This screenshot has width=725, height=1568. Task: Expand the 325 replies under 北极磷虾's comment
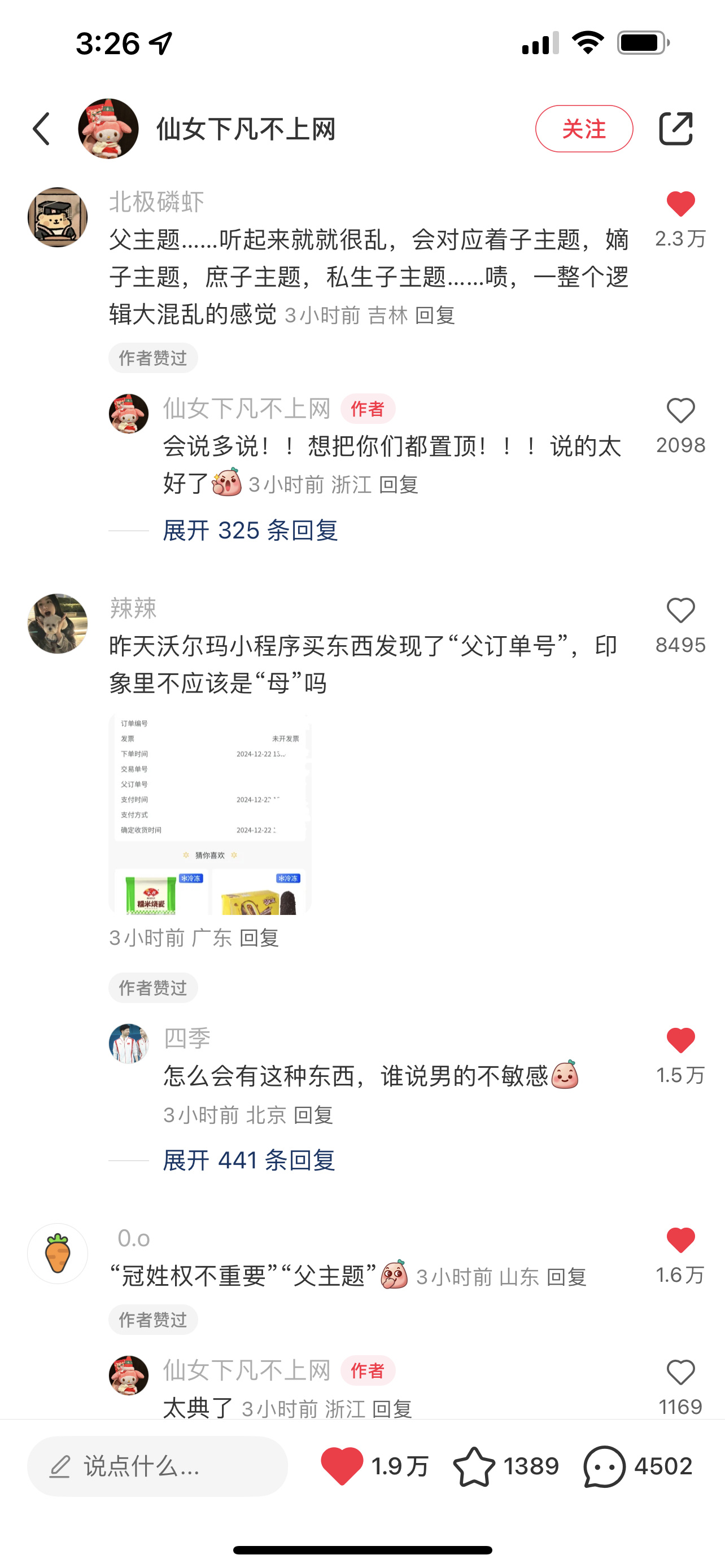pyautogui.click(x=250, y=530)
